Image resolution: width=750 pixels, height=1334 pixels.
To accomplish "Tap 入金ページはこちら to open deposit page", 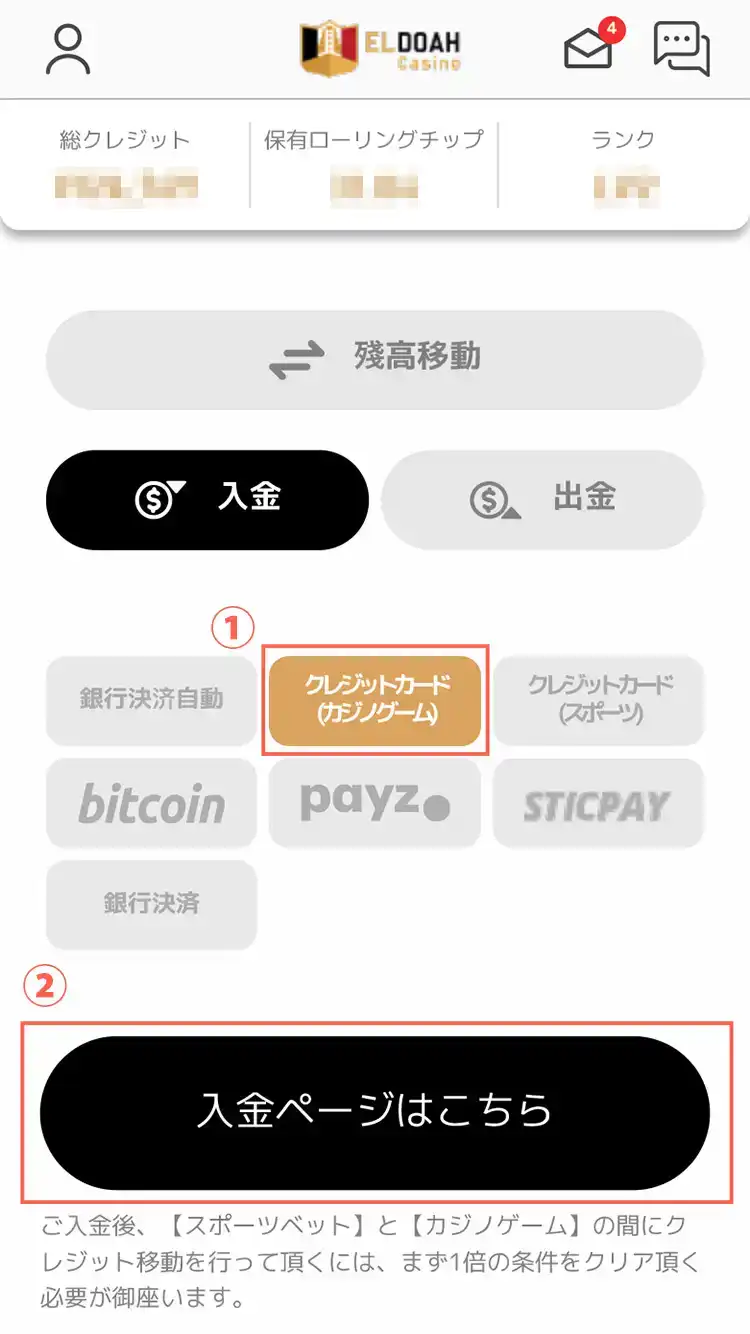I will click(375, 1112).
